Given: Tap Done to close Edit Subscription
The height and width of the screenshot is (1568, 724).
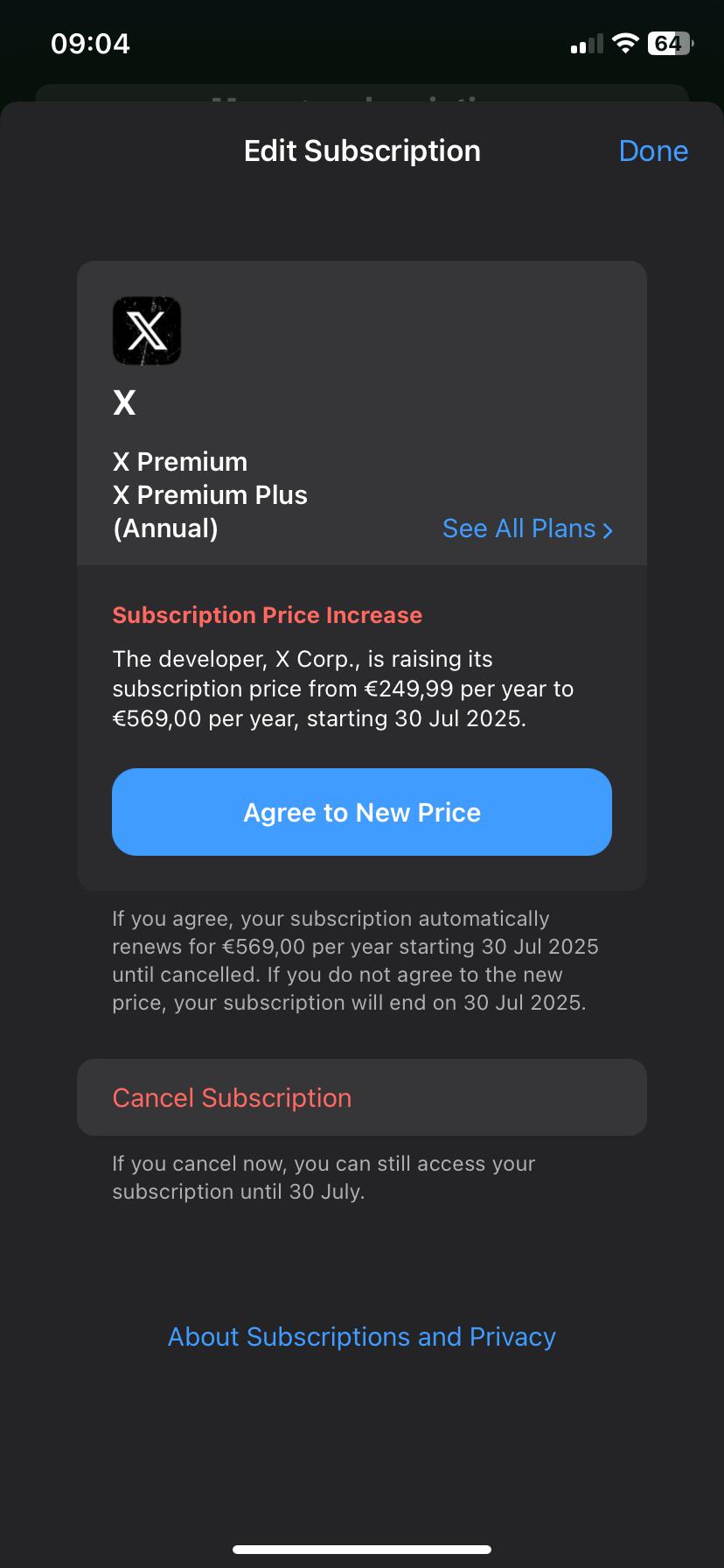Looking at the screenshot, I should click(653, 150).
